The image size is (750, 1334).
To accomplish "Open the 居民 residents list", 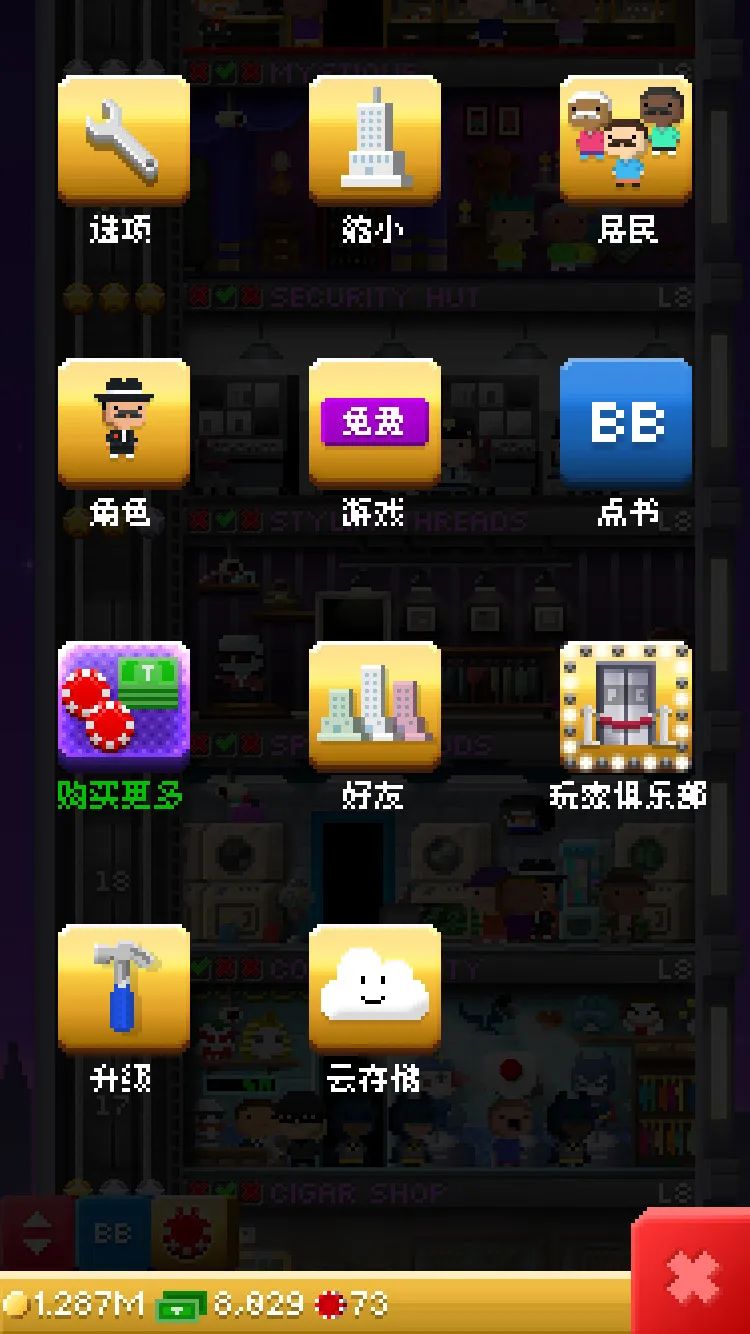I will pyautogui.click(x=626, y=141).
